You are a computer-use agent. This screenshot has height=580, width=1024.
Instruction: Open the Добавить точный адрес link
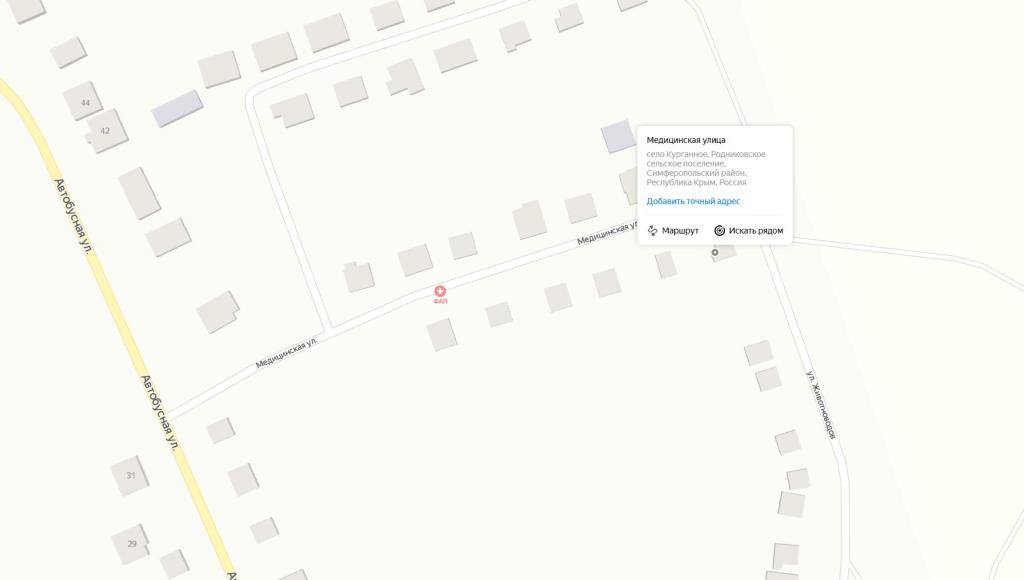tap(693, 201)
